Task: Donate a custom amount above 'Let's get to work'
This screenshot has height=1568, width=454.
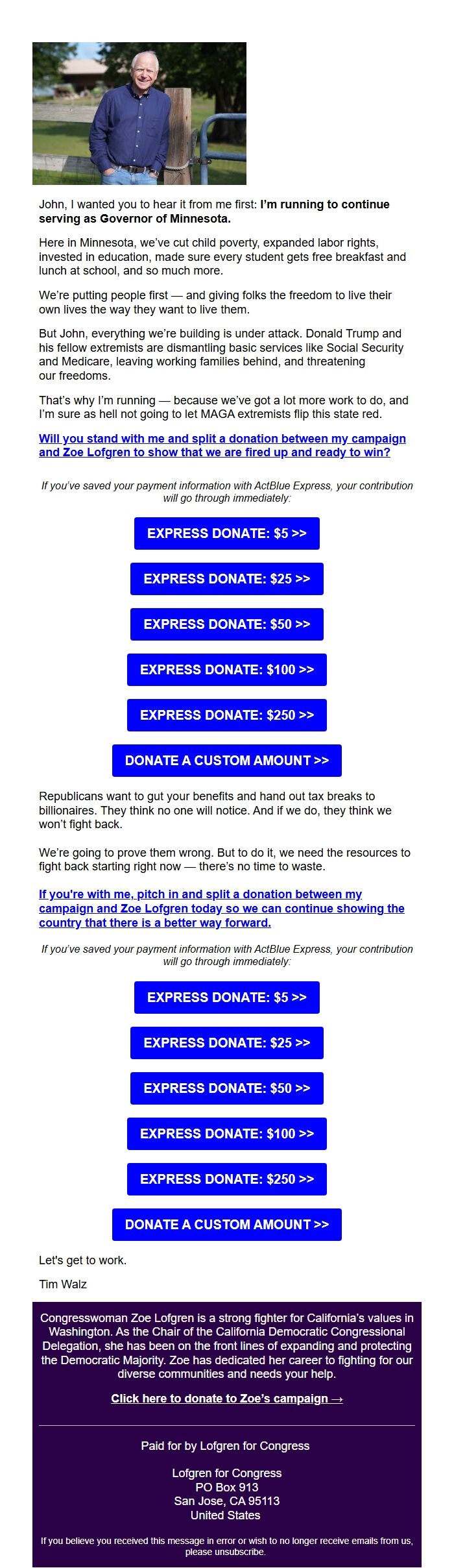Action: [226, 1225]
